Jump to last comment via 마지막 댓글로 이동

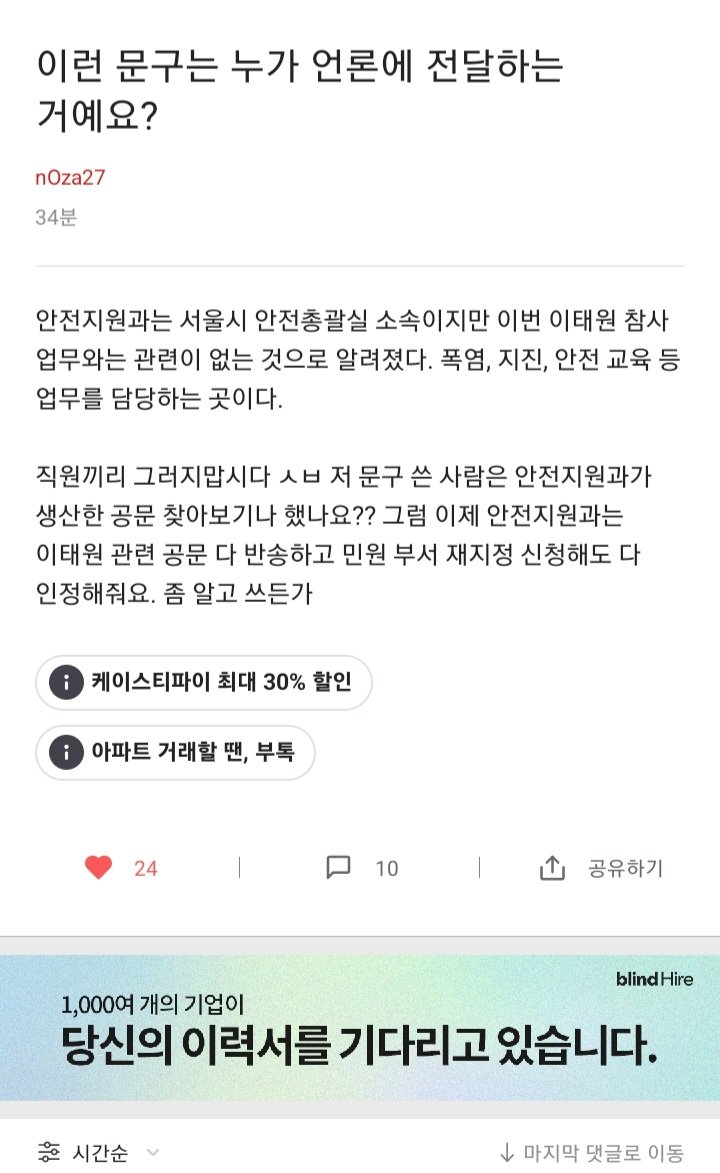point(592,1153)
